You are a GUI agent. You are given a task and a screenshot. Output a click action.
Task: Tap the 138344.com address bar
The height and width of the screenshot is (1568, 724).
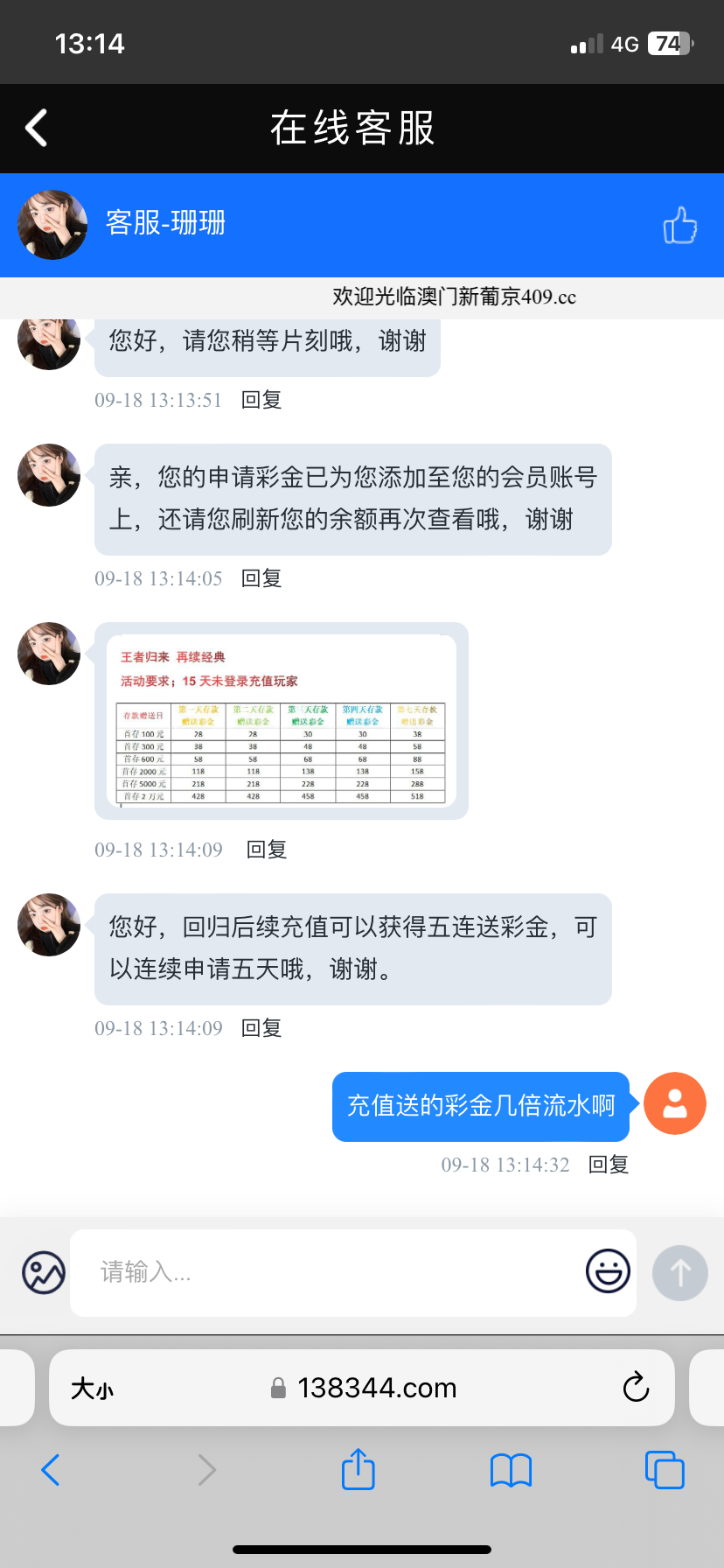click(x=376, y=1388)
